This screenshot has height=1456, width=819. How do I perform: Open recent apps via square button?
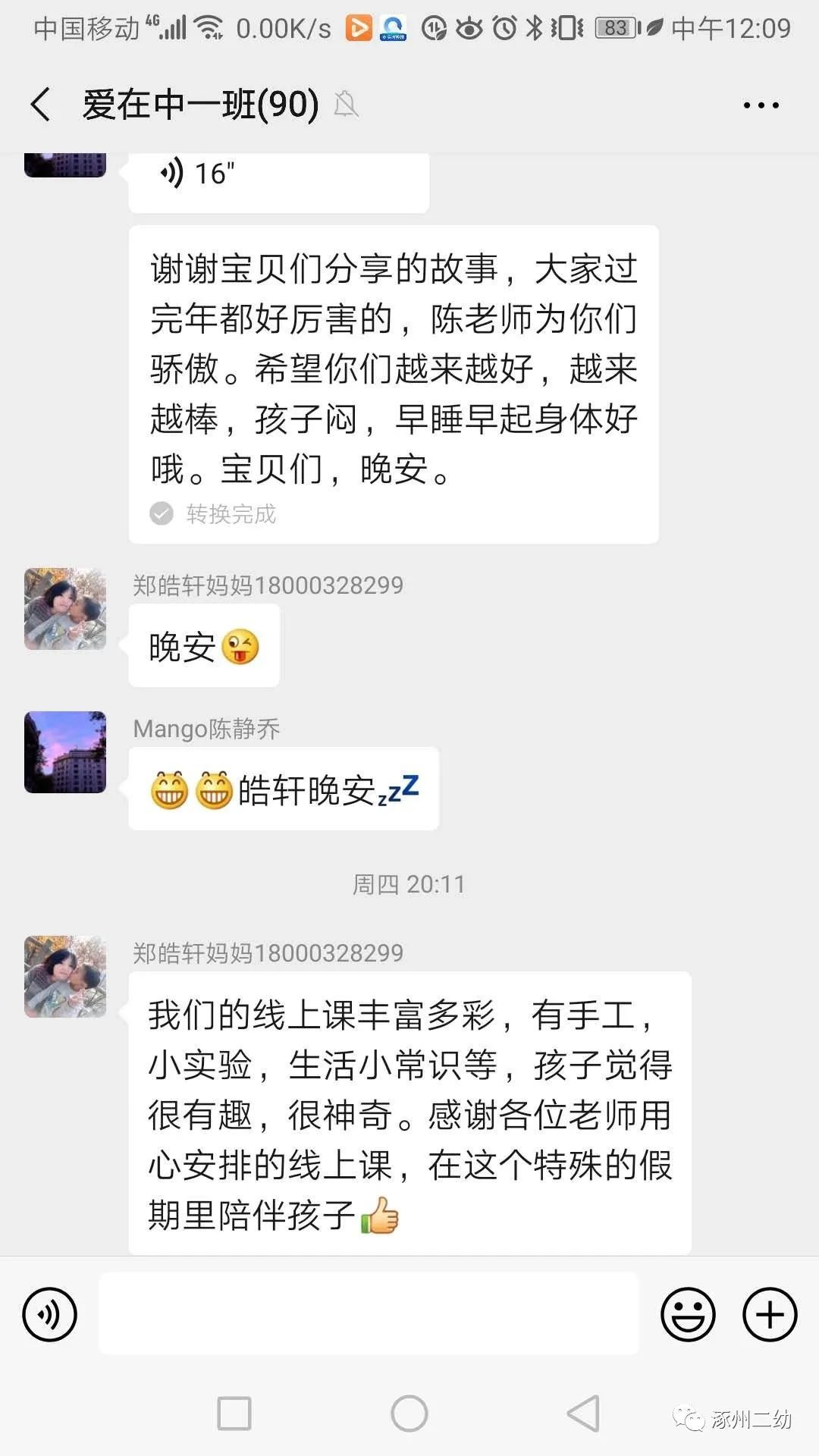coord(234,1414)
